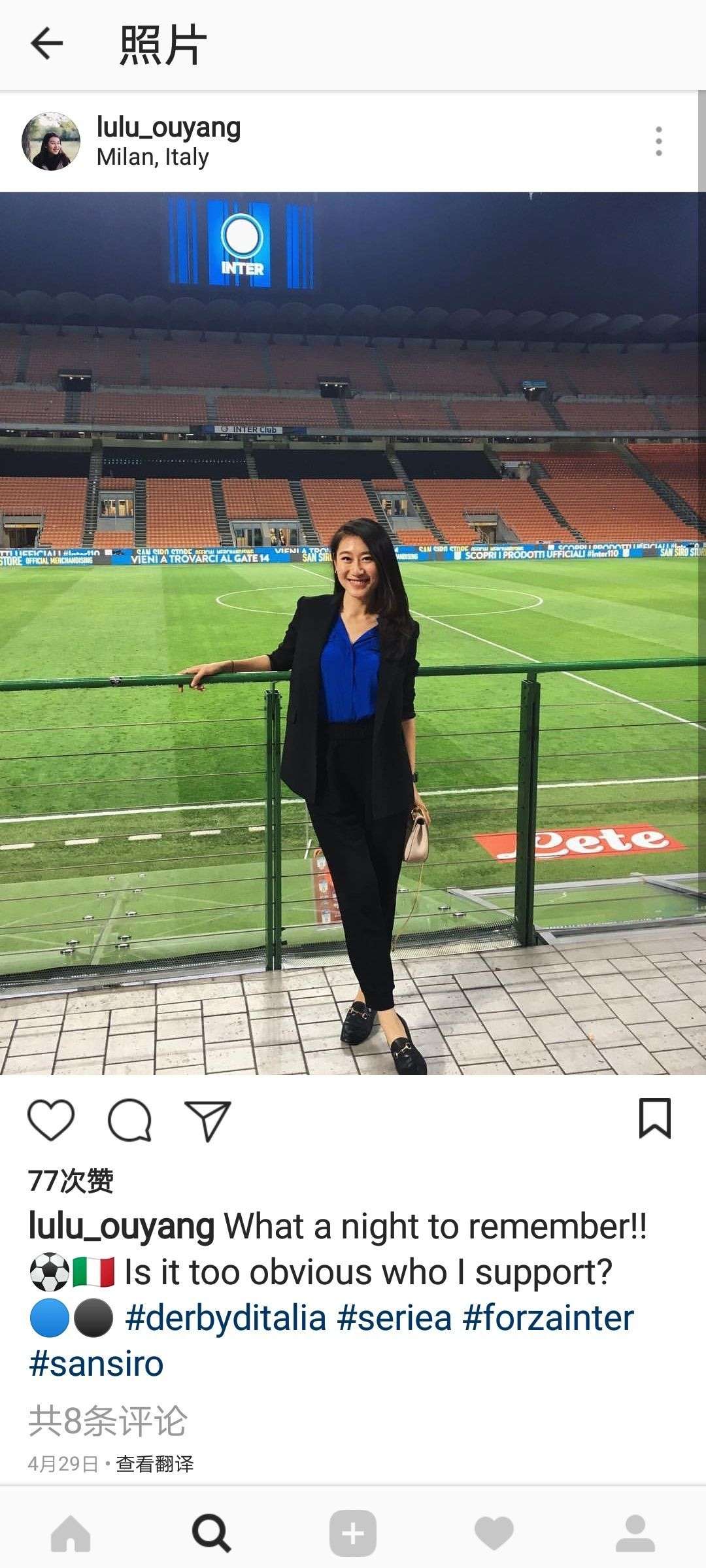Open the lulu_ouyang username in the post header
This screenshot has height=1568, width=706.
point(169,127)
